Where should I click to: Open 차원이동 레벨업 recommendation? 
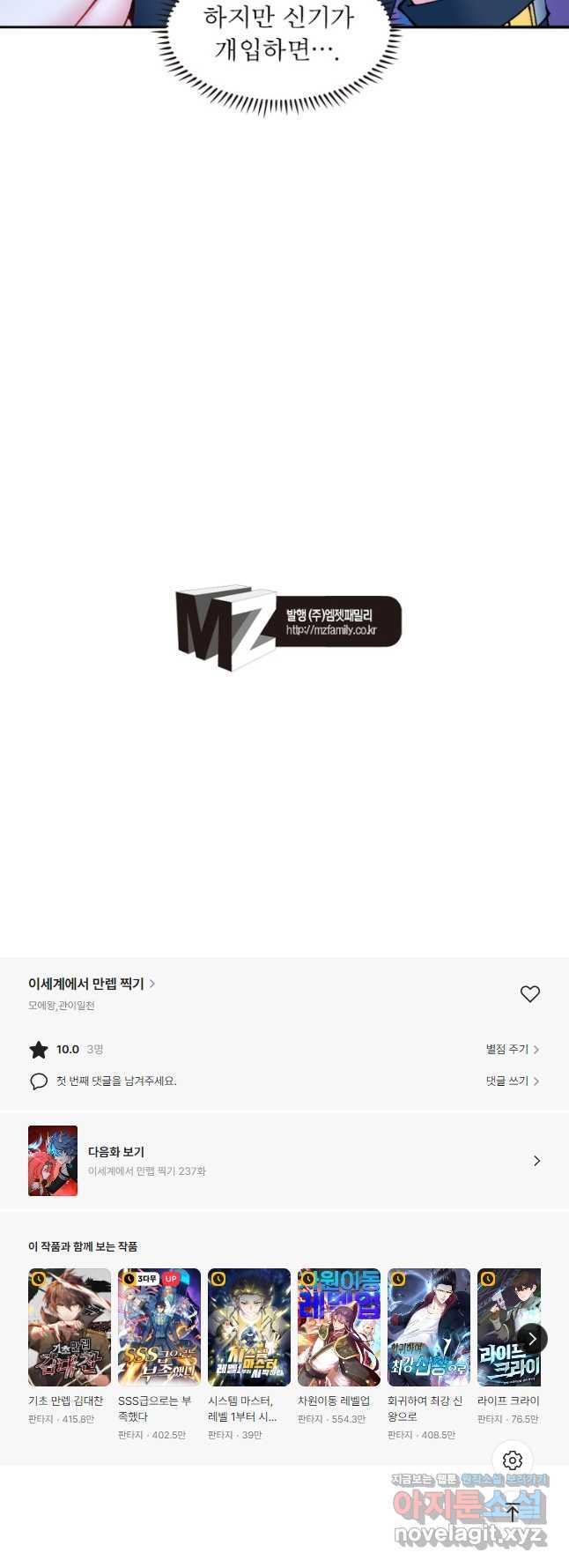[x=339, y=1327]
